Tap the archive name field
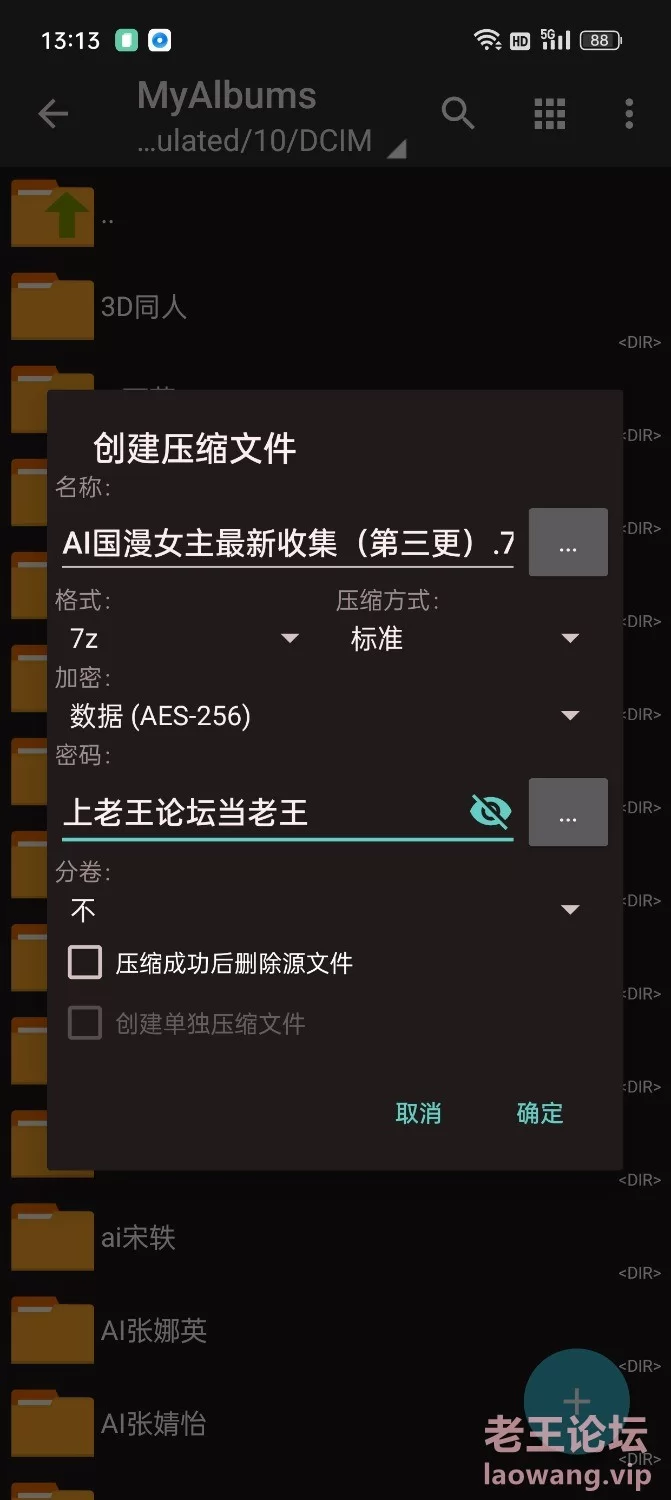This screenshot has width=671, height=1500. coord(287,543)
